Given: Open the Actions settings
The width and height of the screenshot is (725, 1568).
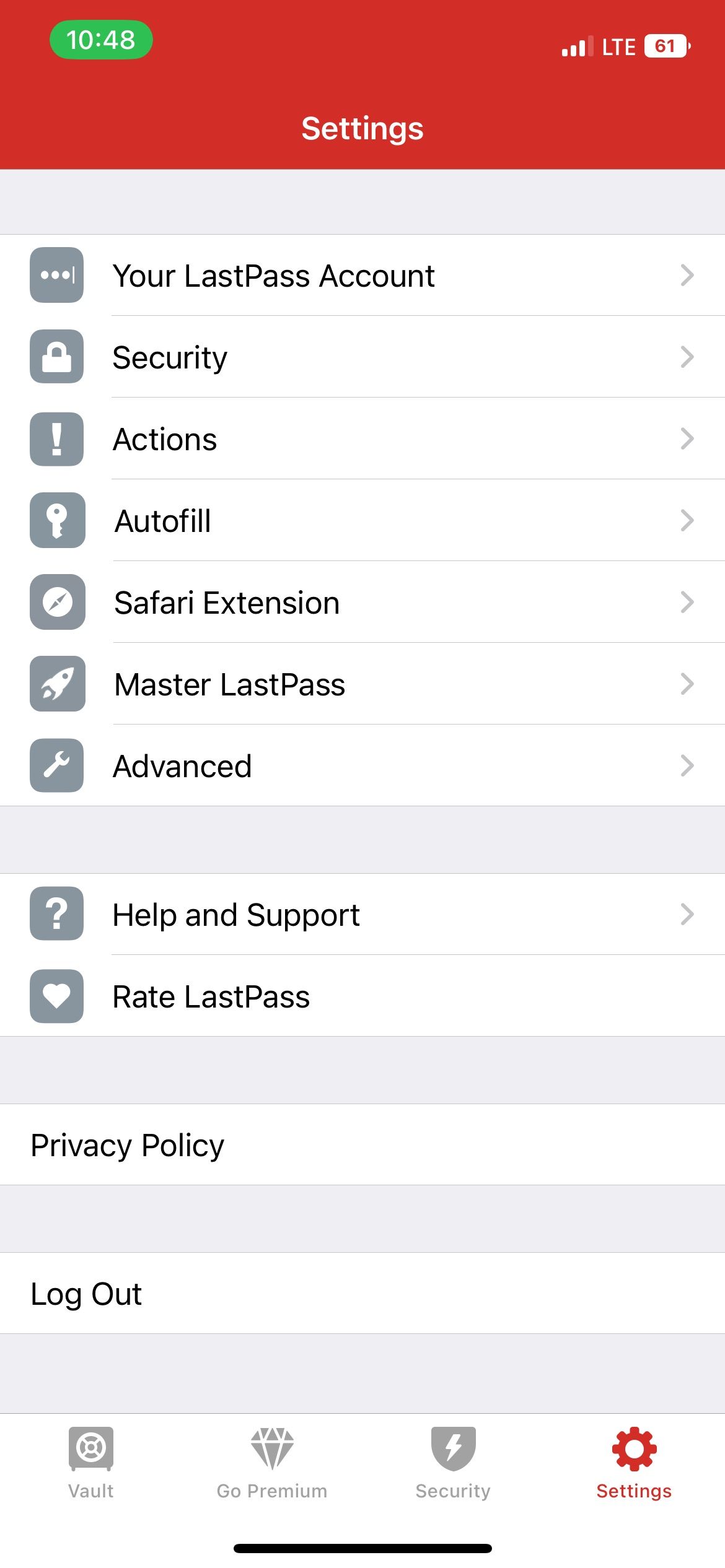Looking at the screenshot, I should (x=362, y=438).
